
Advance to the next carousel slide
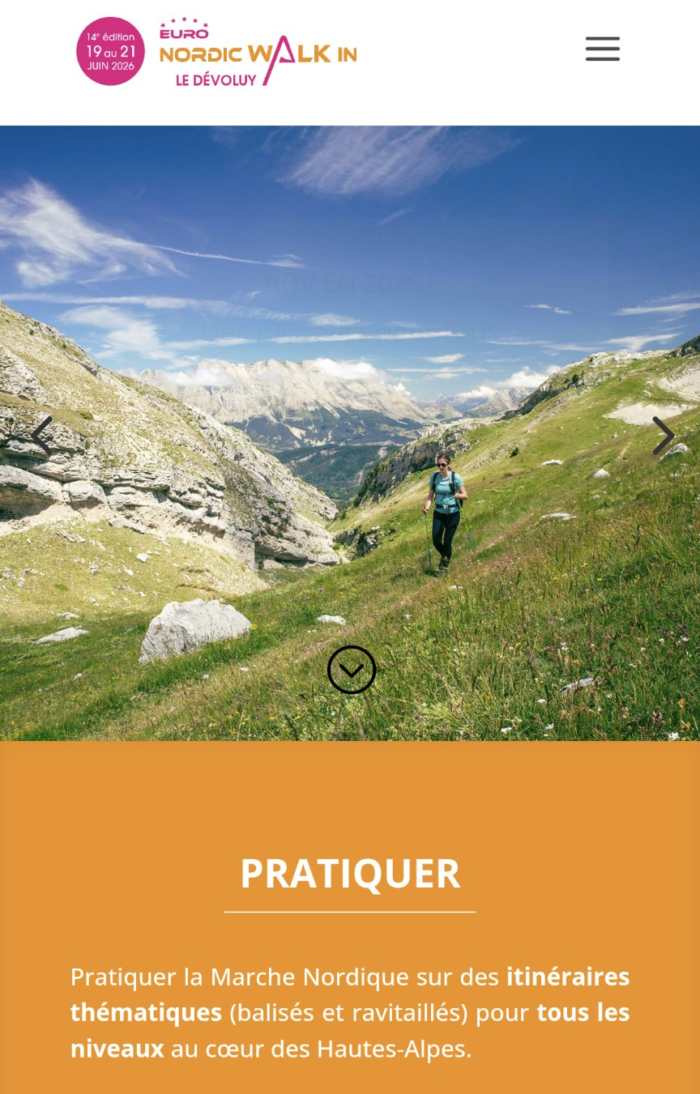coord(662,436)
